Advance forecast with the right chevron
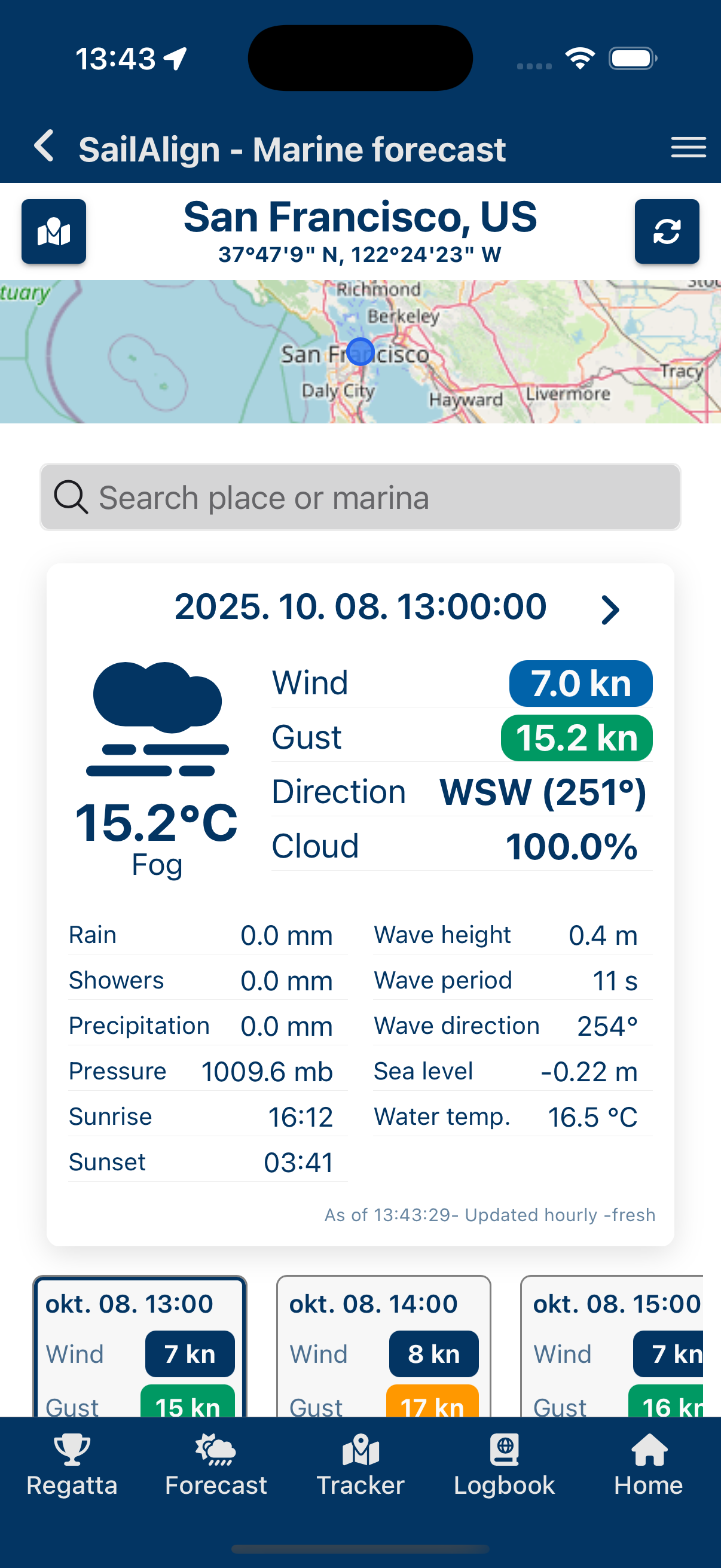The height and width of the screenshot is (1568, 721). (x=611, y=609)
